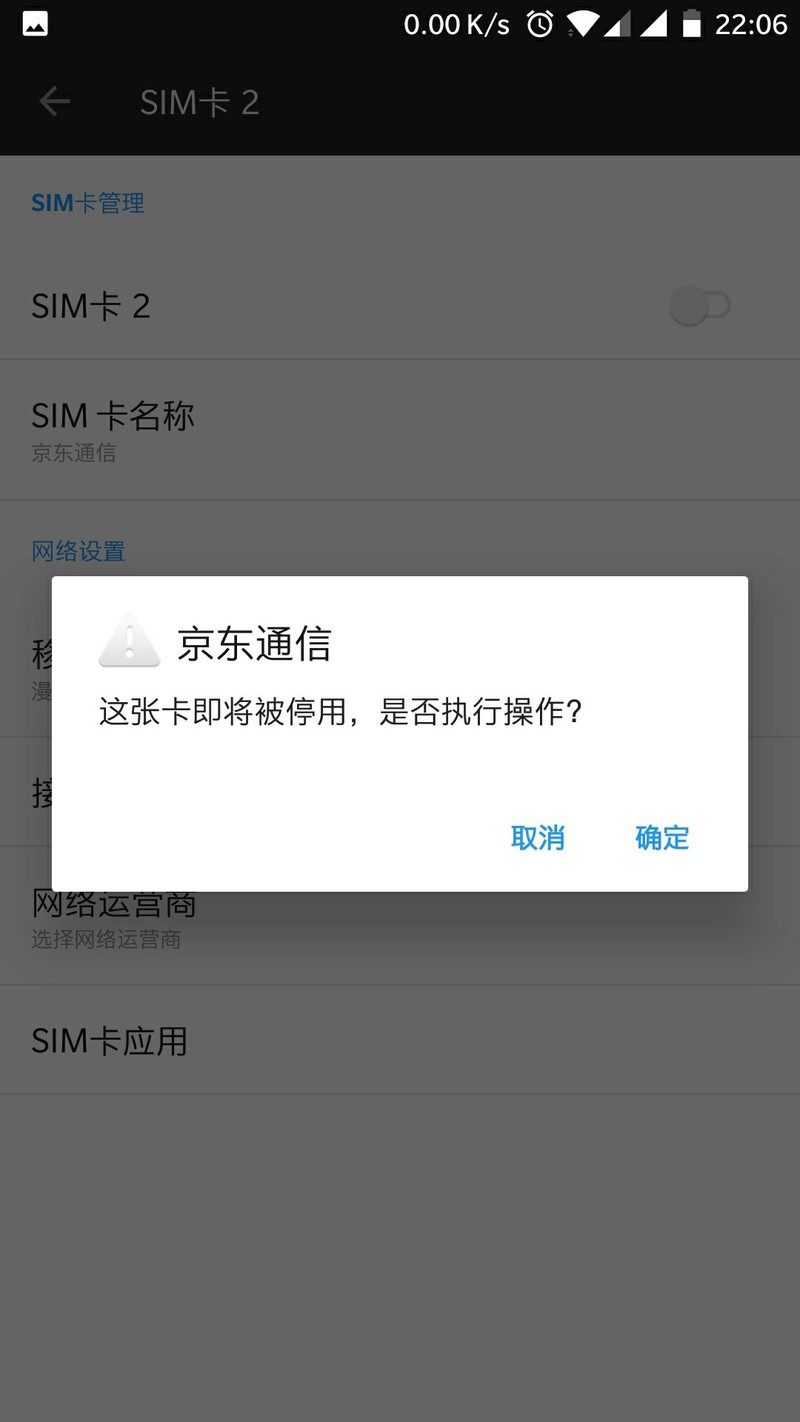Select the SIM卡管理 section header
Viewport: 800px width, 1422px height.
pyautogui.click(x=88, y=202)
